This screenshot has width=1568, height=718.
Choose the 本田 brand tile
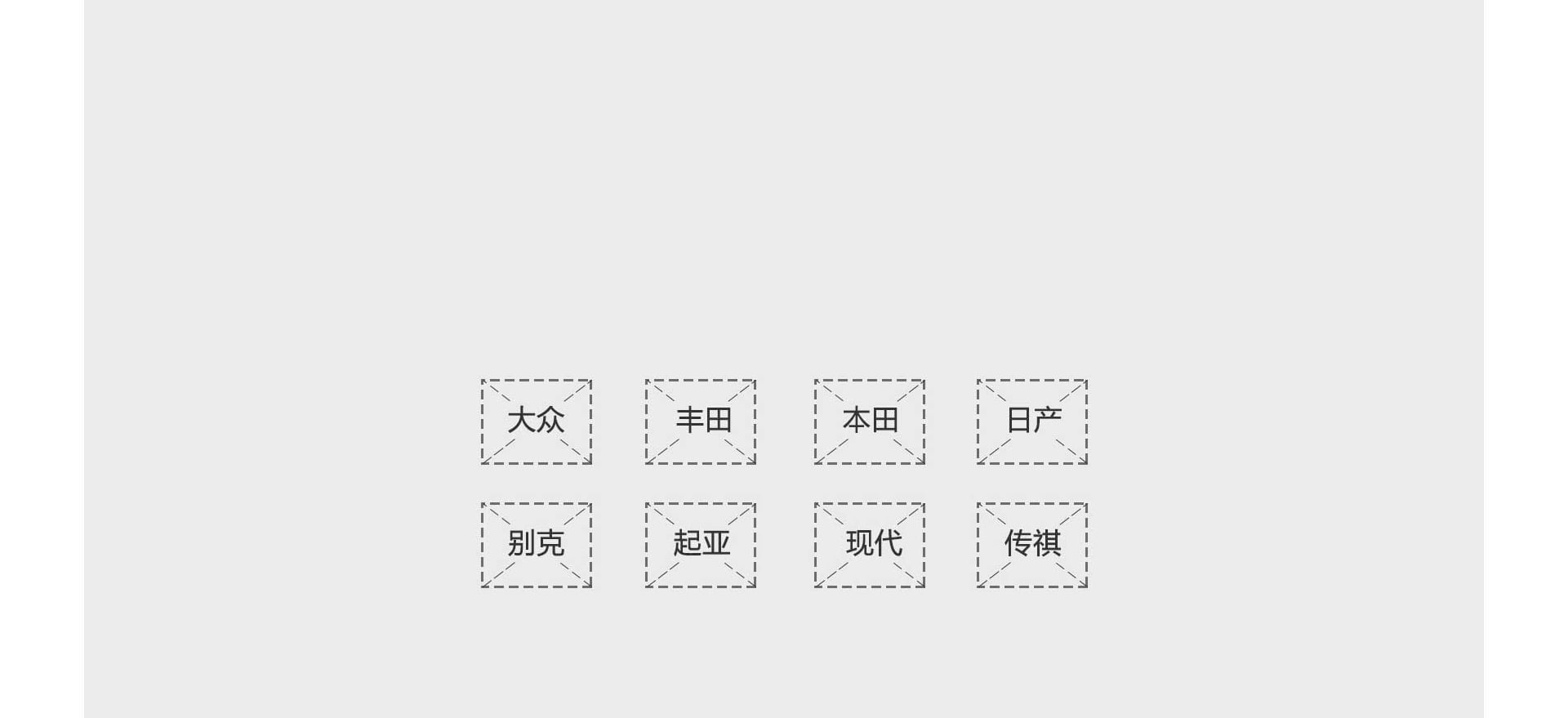(870, 421)
